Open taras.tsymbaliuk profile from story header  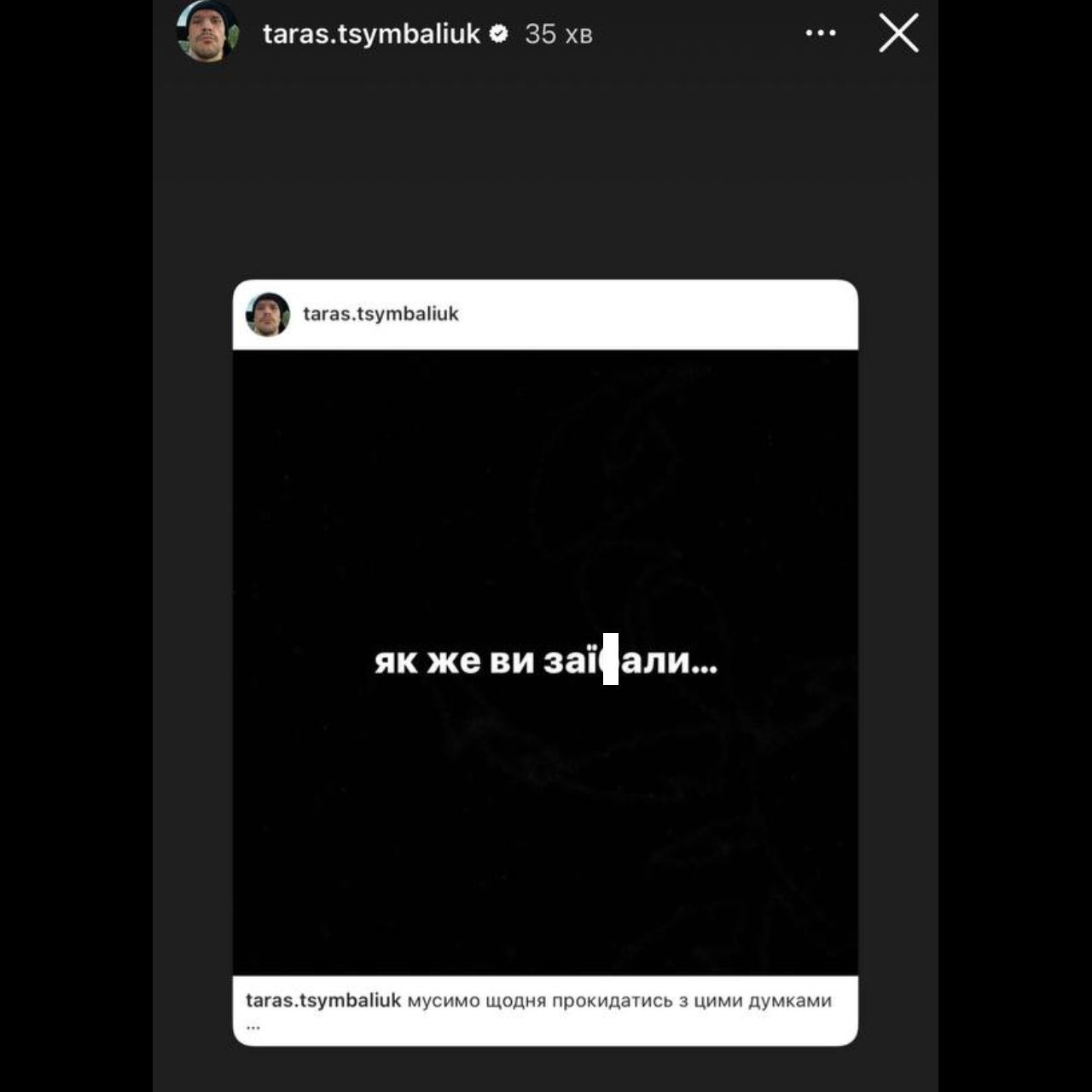tap(371, 34)
